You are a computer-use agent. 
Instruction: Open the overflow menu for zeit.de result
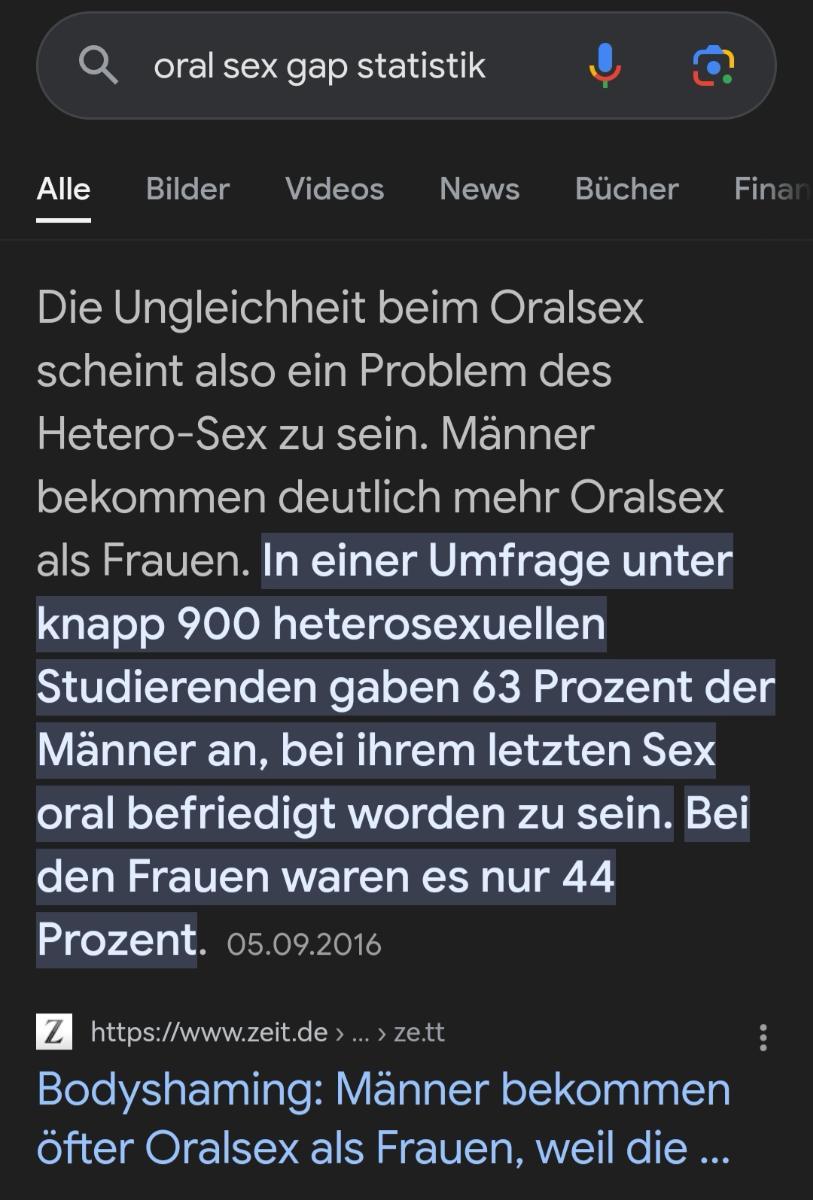tap(763, 1037)
